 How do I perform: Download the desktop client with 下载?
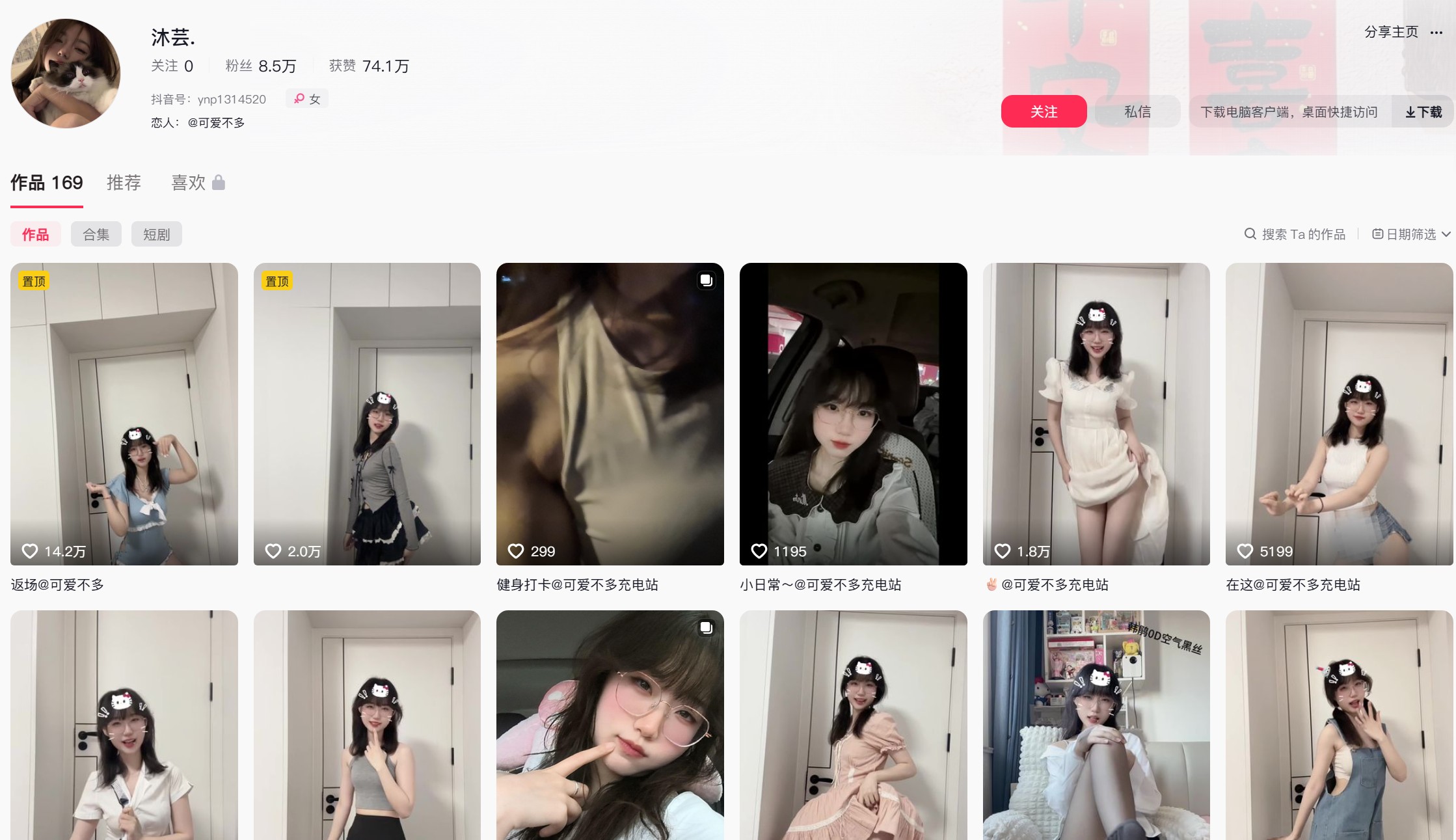click(1423, 112)
